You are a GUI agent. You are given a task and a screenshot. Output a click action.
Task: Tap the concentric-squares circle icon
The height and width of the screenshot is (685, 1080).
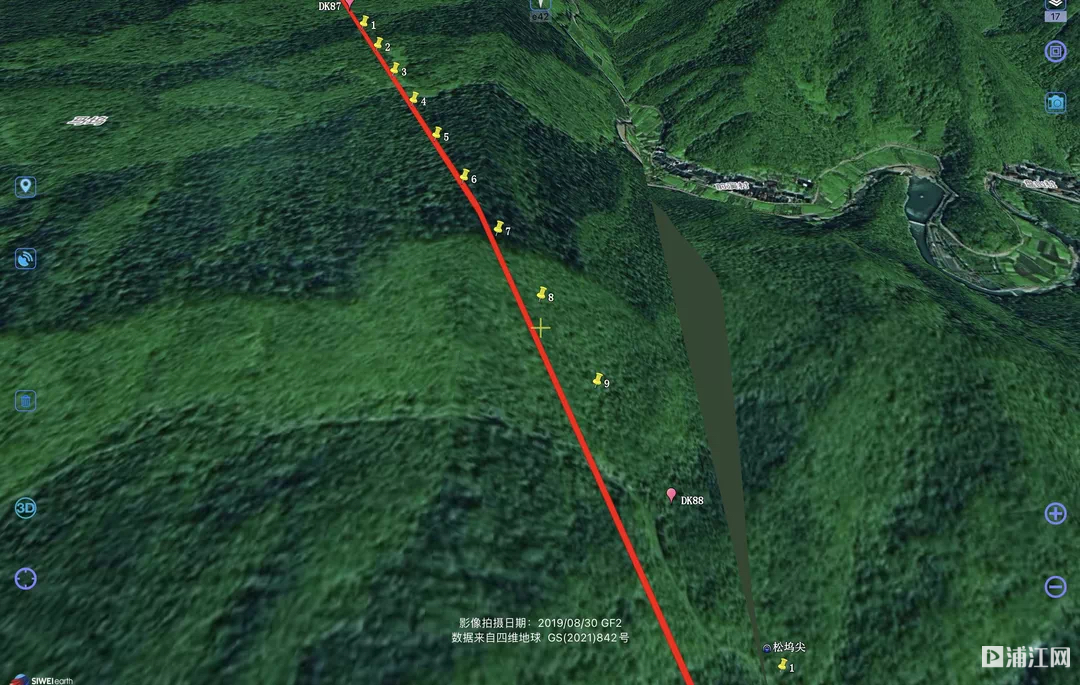pos(1055,51)
